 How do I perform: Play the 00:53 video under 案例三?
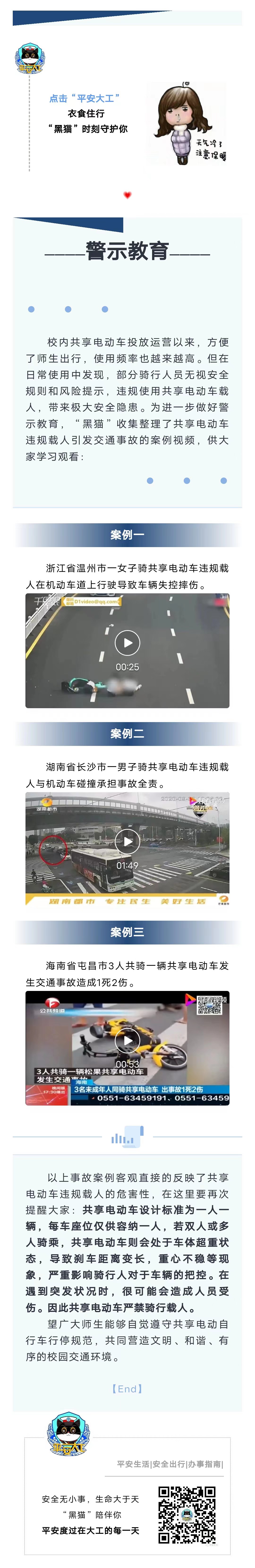point(127,1040)
